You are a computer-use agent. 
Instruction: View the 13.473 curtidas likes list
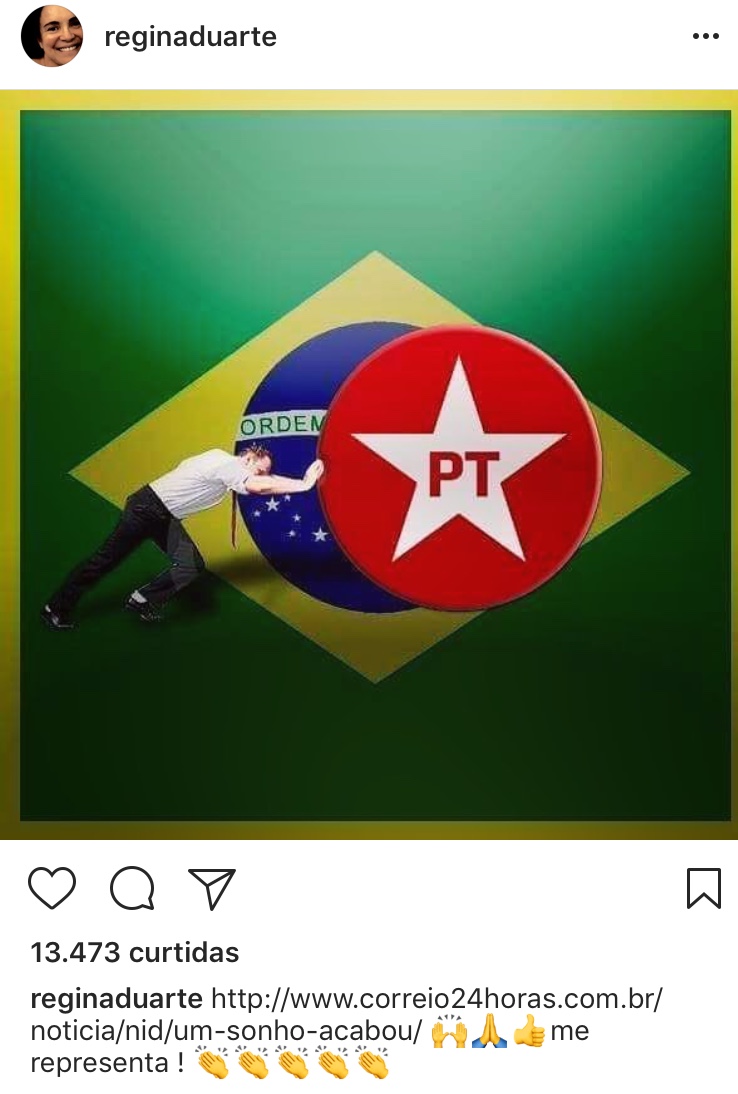click(x=135, y=952)
